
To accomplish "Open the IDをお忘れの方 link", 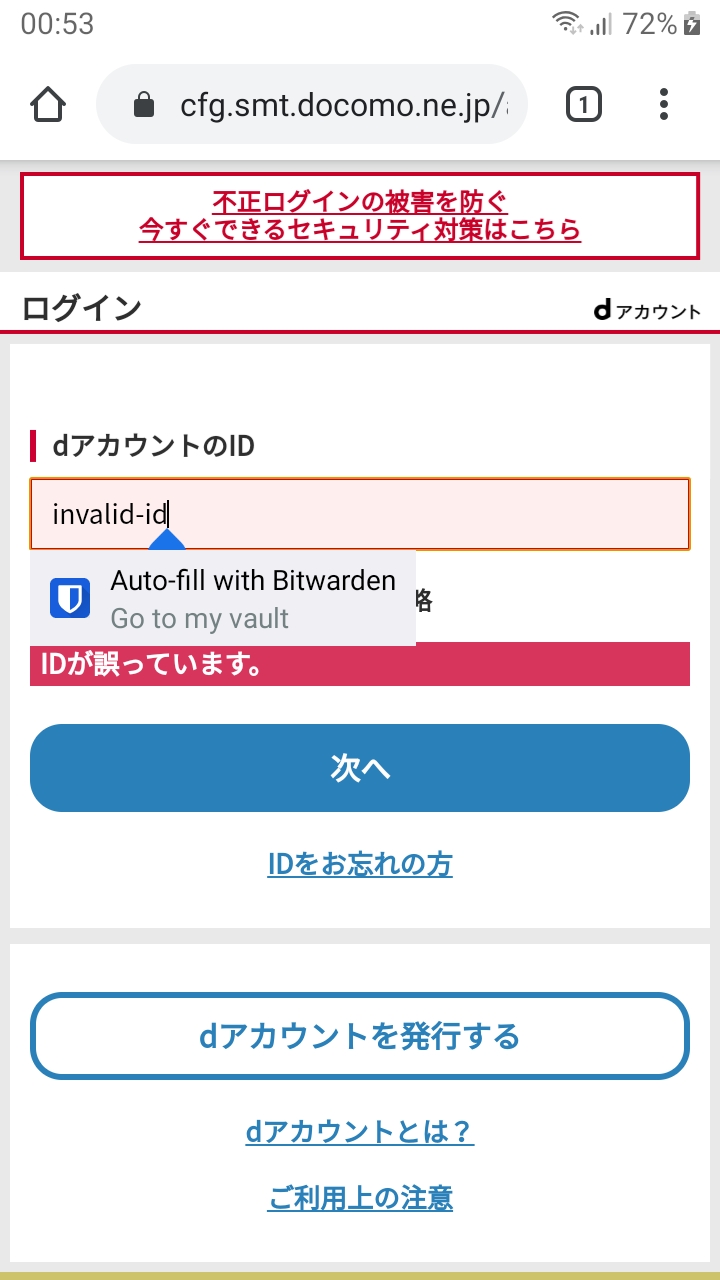I will pos(360,864).
